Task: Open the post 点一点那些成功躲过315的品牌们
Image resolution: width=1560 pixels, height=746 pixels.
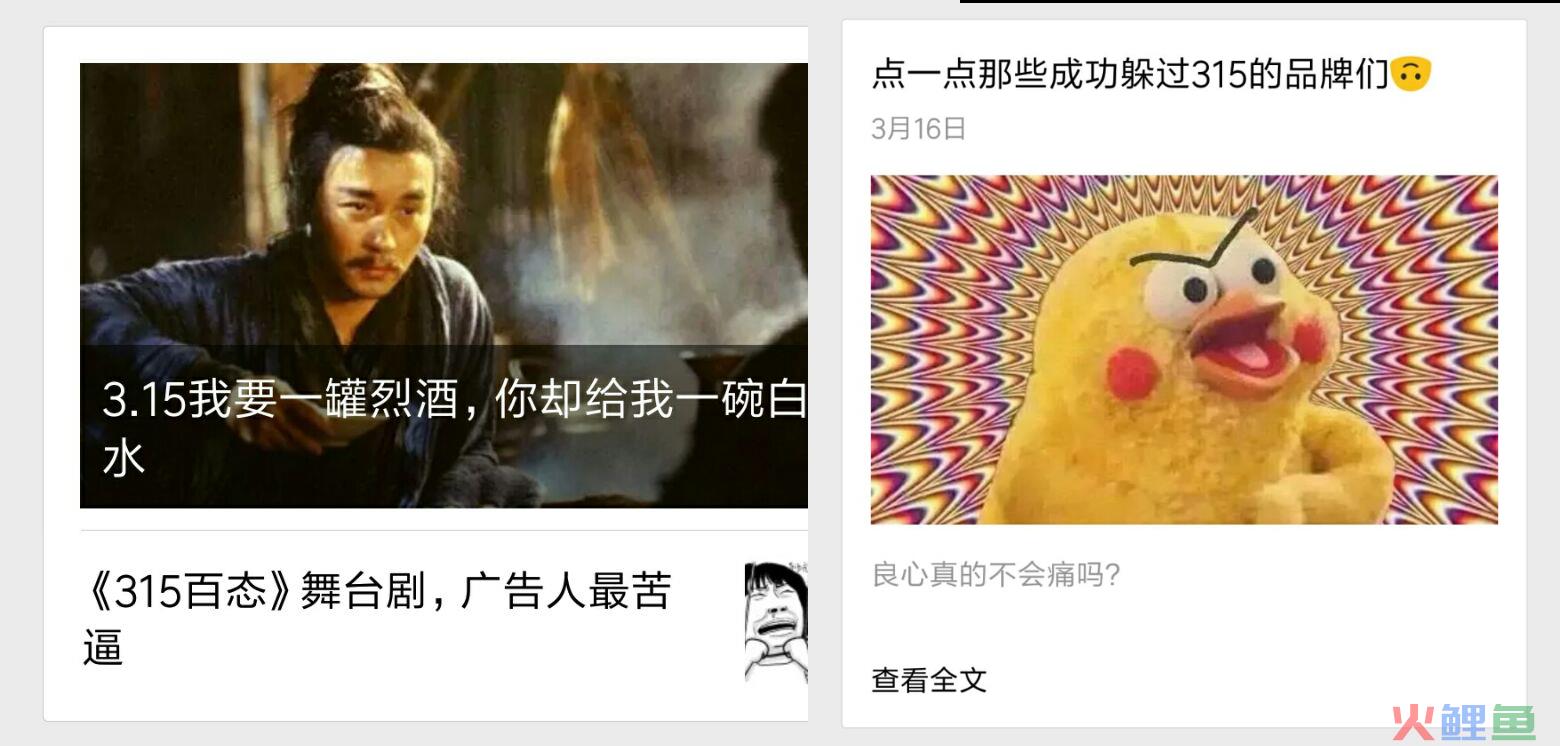Action: click(1130, 75)
